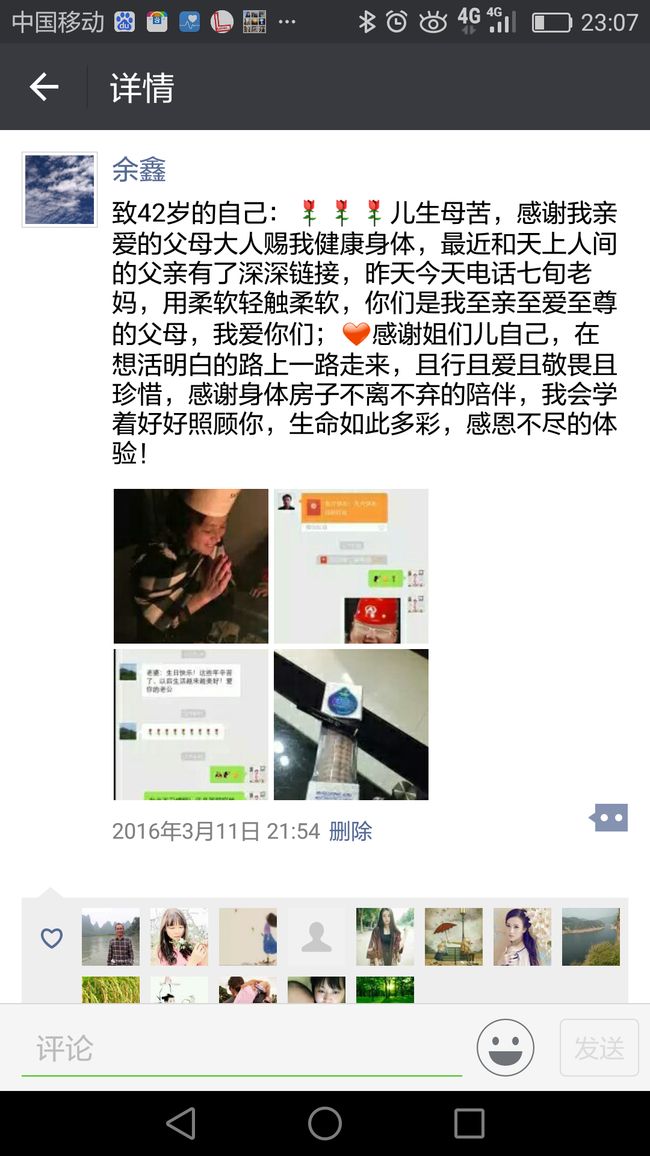The image size is (650, 1156).
Task: Open the recent apps square button
Action: (x=469, y=1124)
